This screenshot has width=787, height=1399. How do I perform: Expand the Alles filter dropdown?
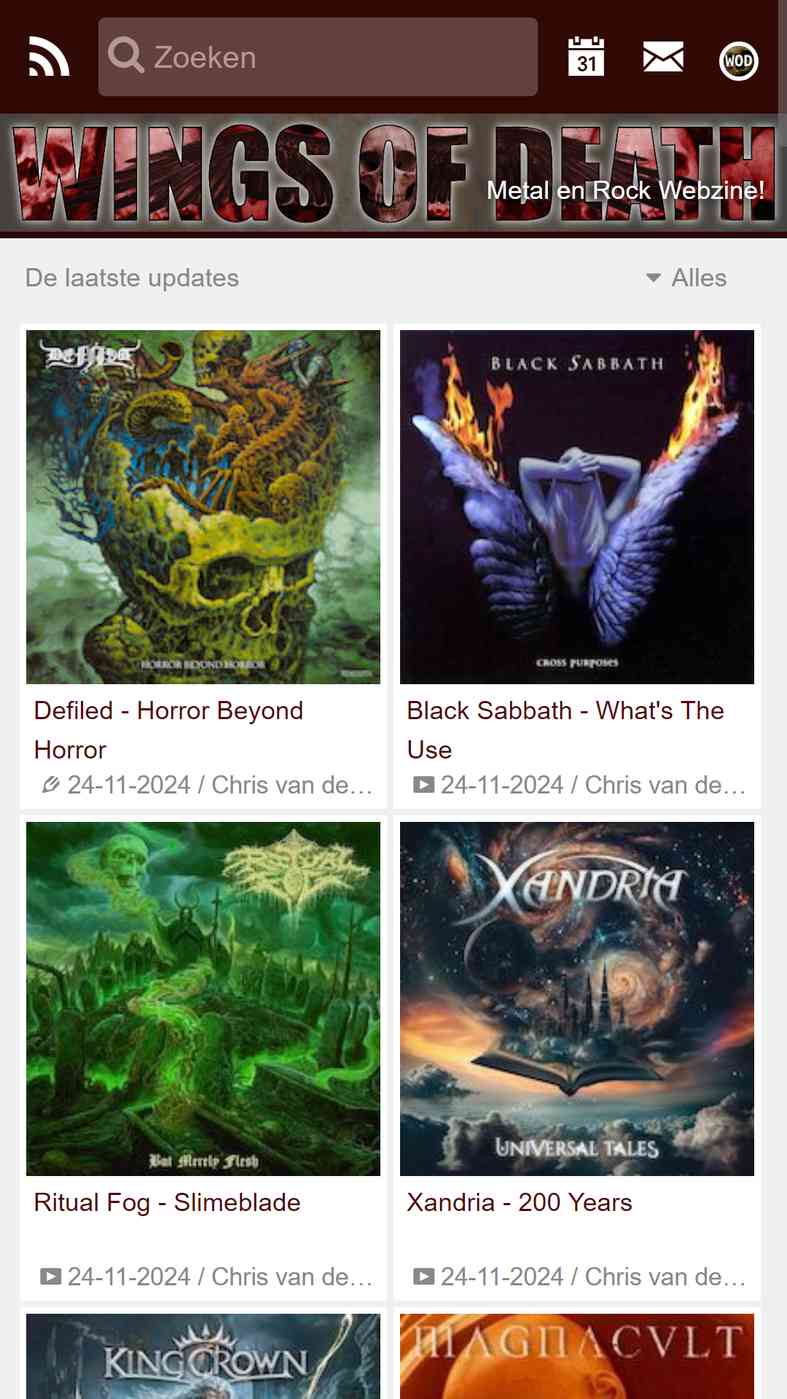(687, 278)
